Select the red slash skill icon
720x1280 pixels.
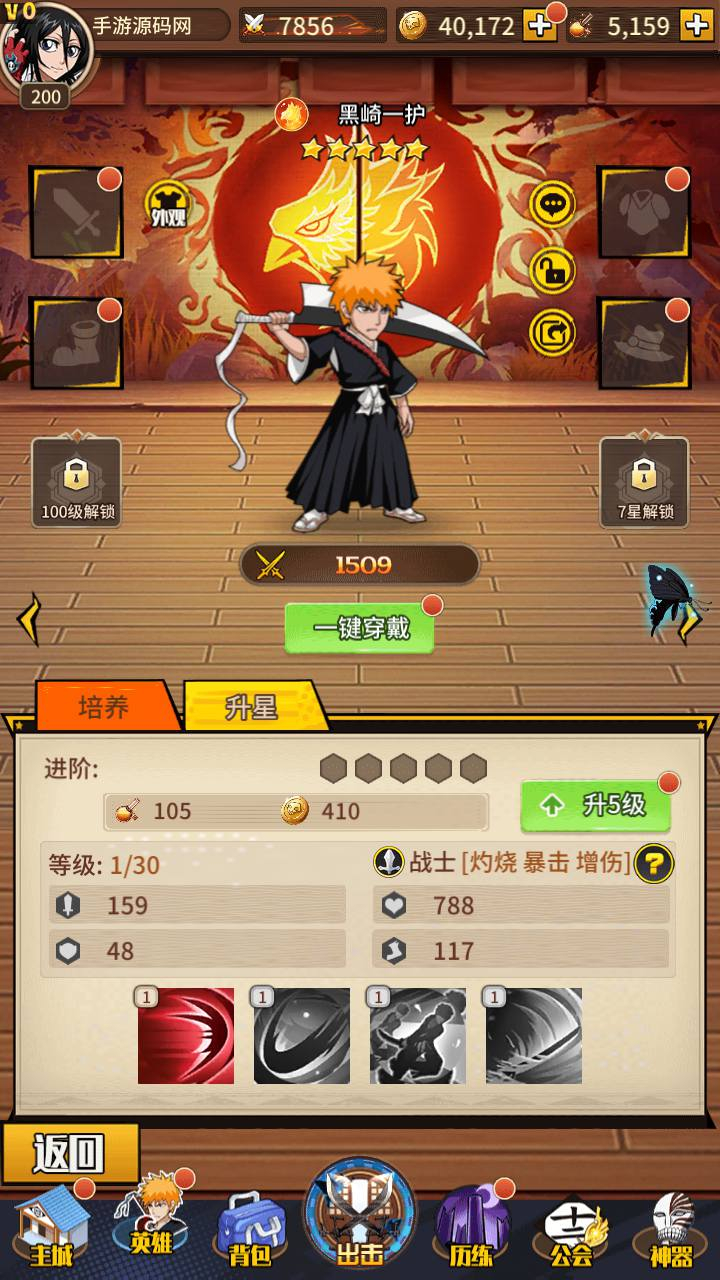(186, 1036)
